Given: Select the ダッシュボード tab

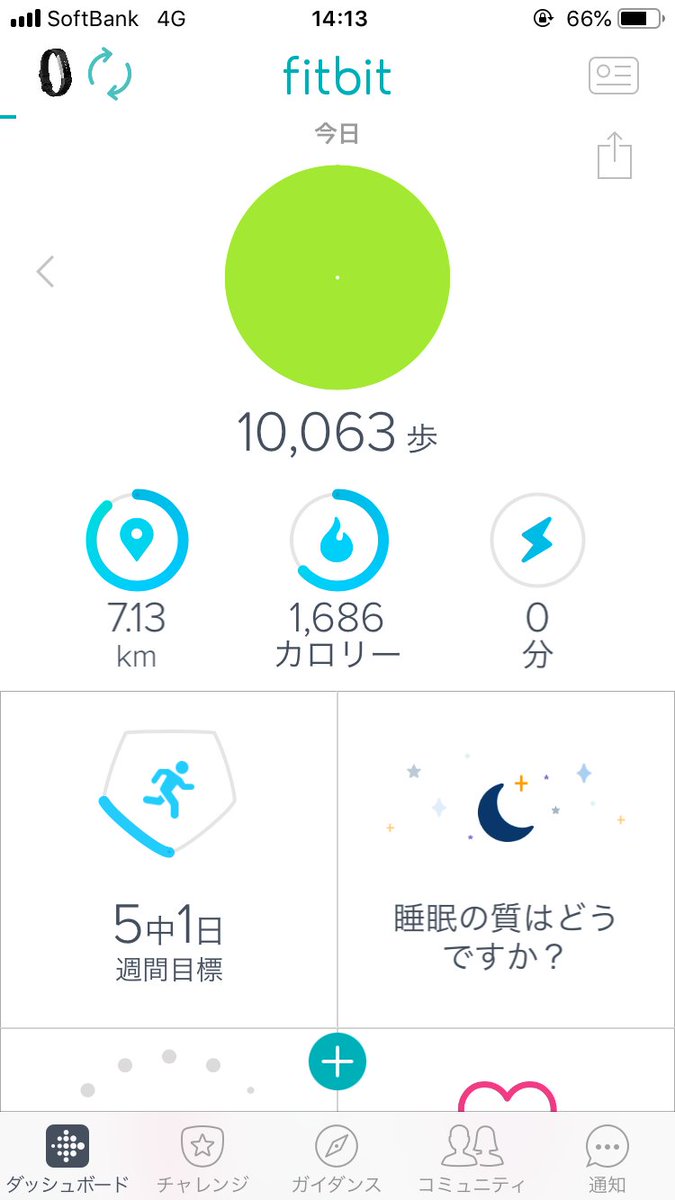Looking at the screenshot, I should click(67, 1158).
